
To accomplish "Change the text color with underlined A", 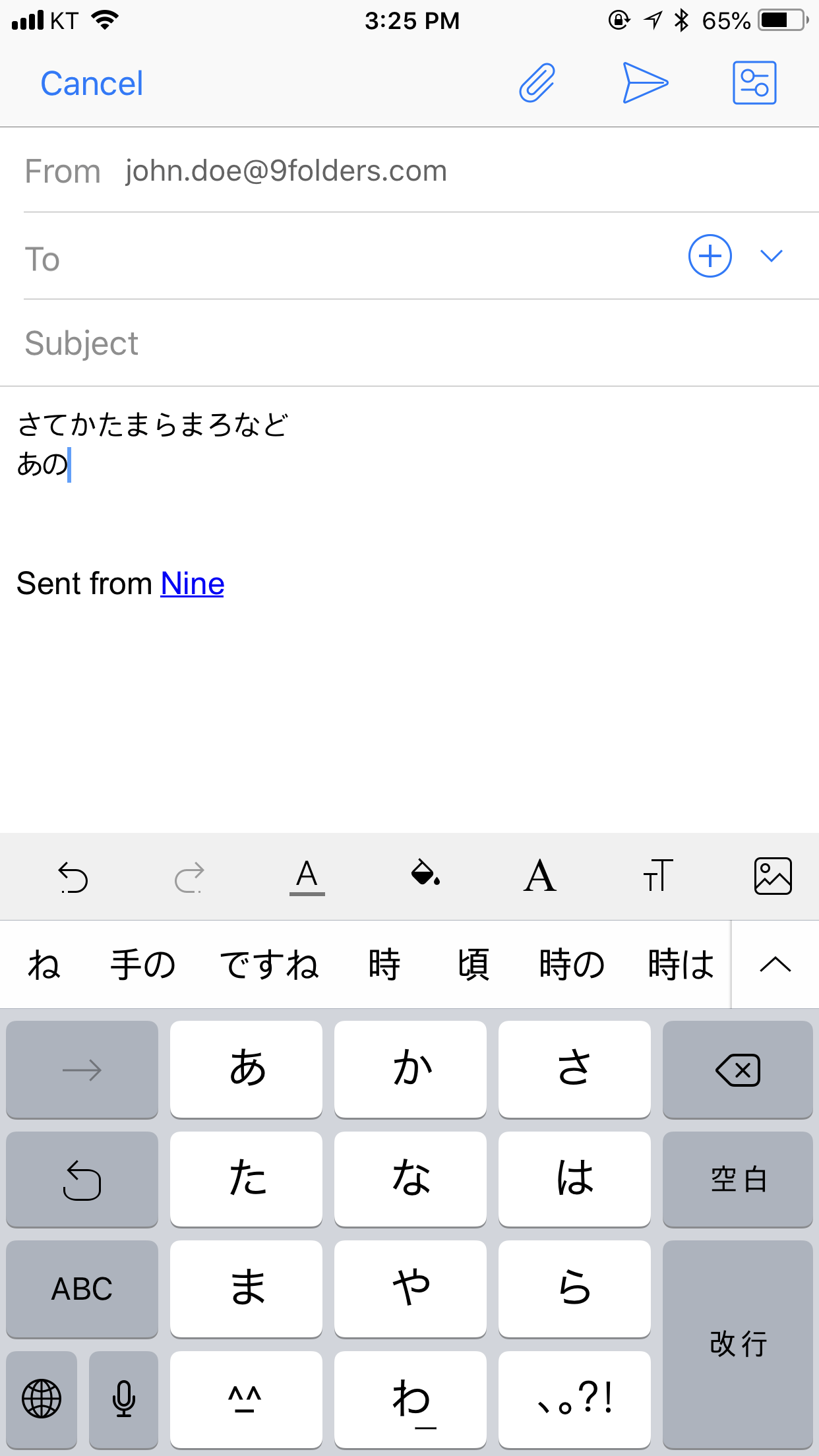I will coord(307,876).
